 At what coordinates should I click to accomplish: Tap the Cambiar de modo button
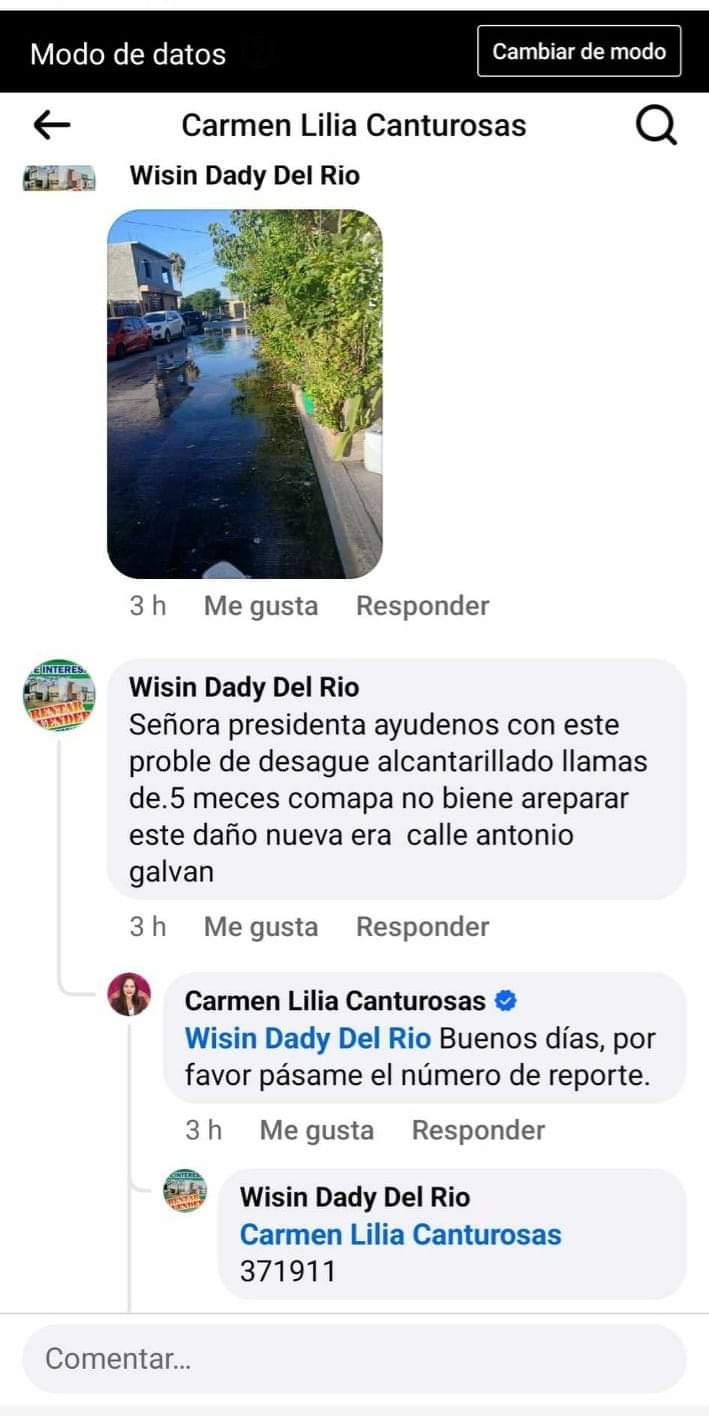[579, 52]
